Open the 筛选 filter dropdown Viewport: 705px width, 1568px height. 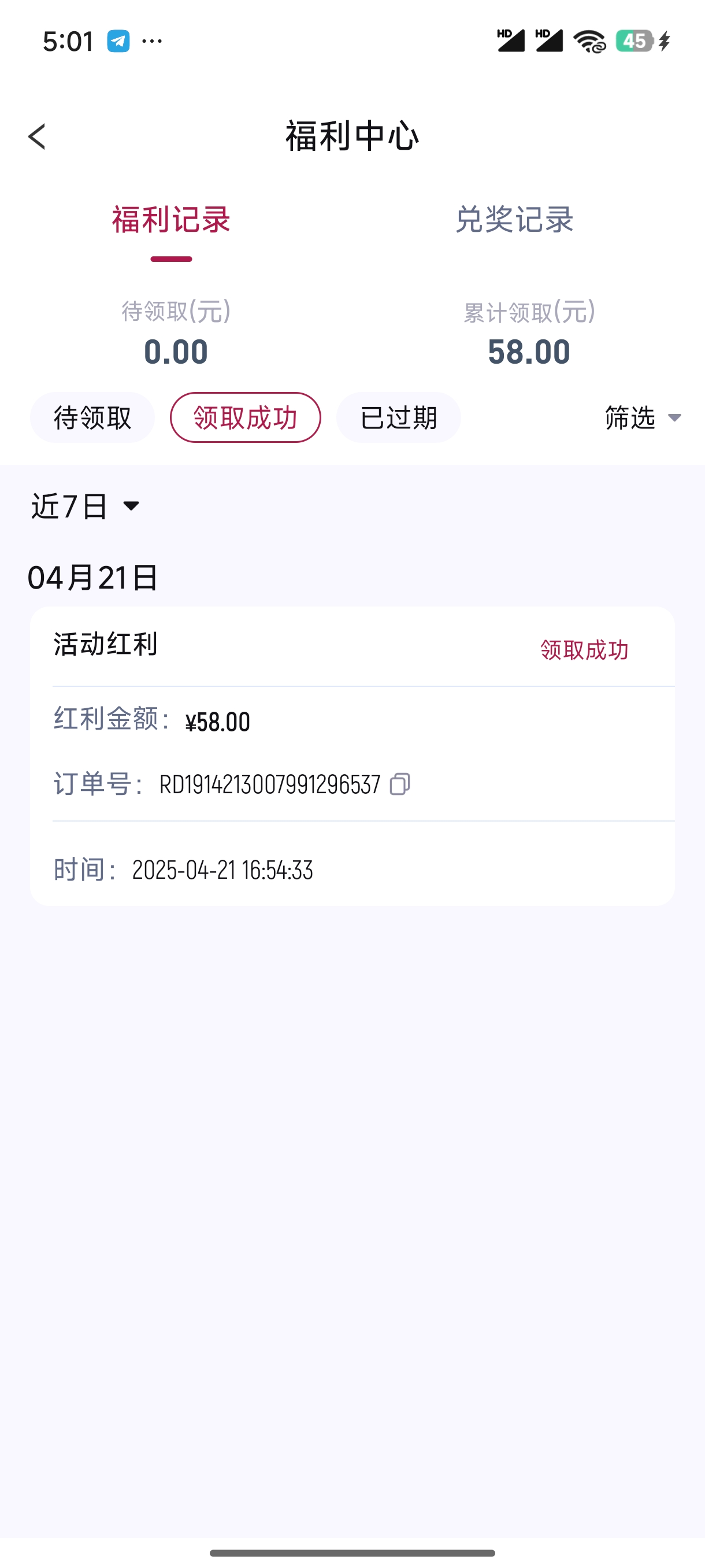pyautogui.click(x=643, y=417)
